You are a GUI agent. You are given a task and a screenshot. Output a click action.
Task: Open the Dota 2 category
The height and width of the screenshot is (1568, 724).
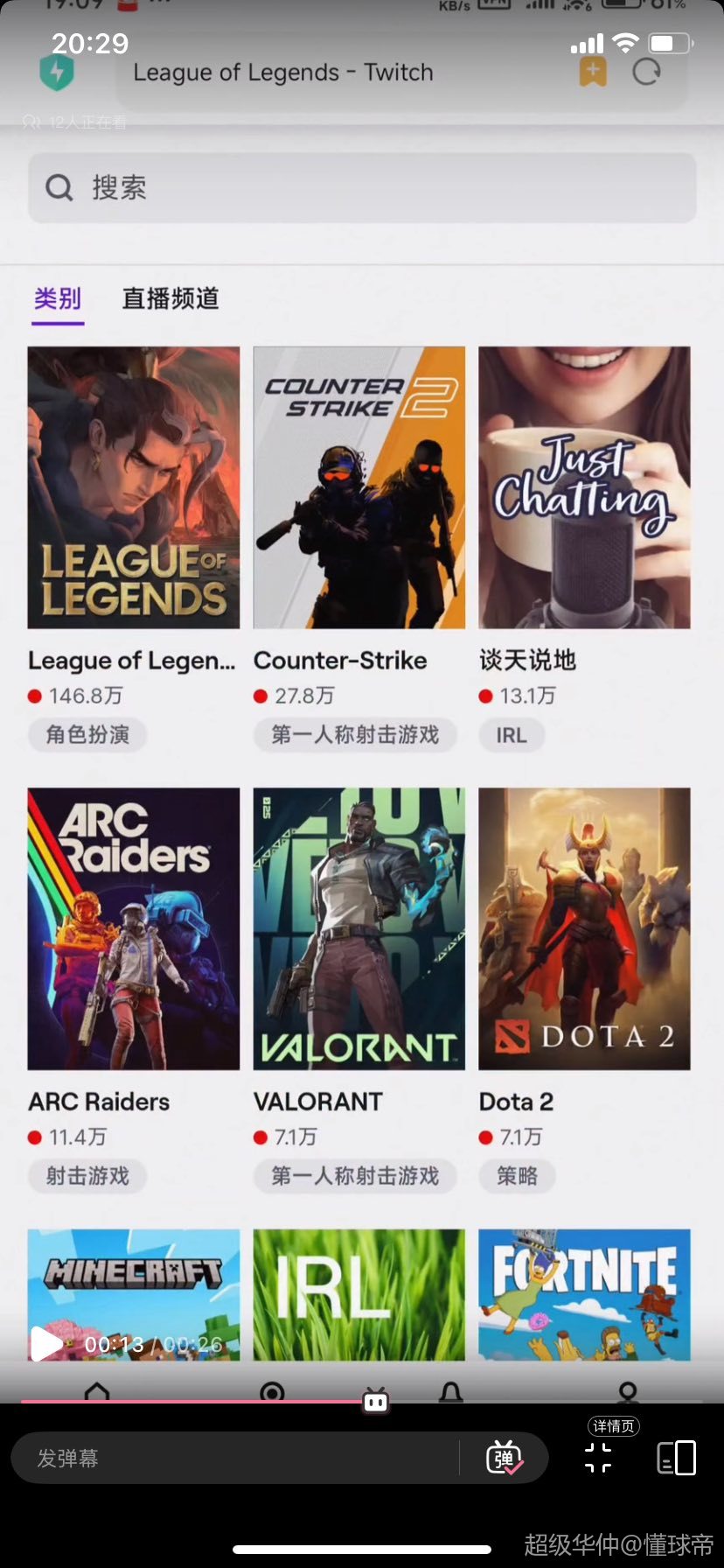tap(584, 928)
